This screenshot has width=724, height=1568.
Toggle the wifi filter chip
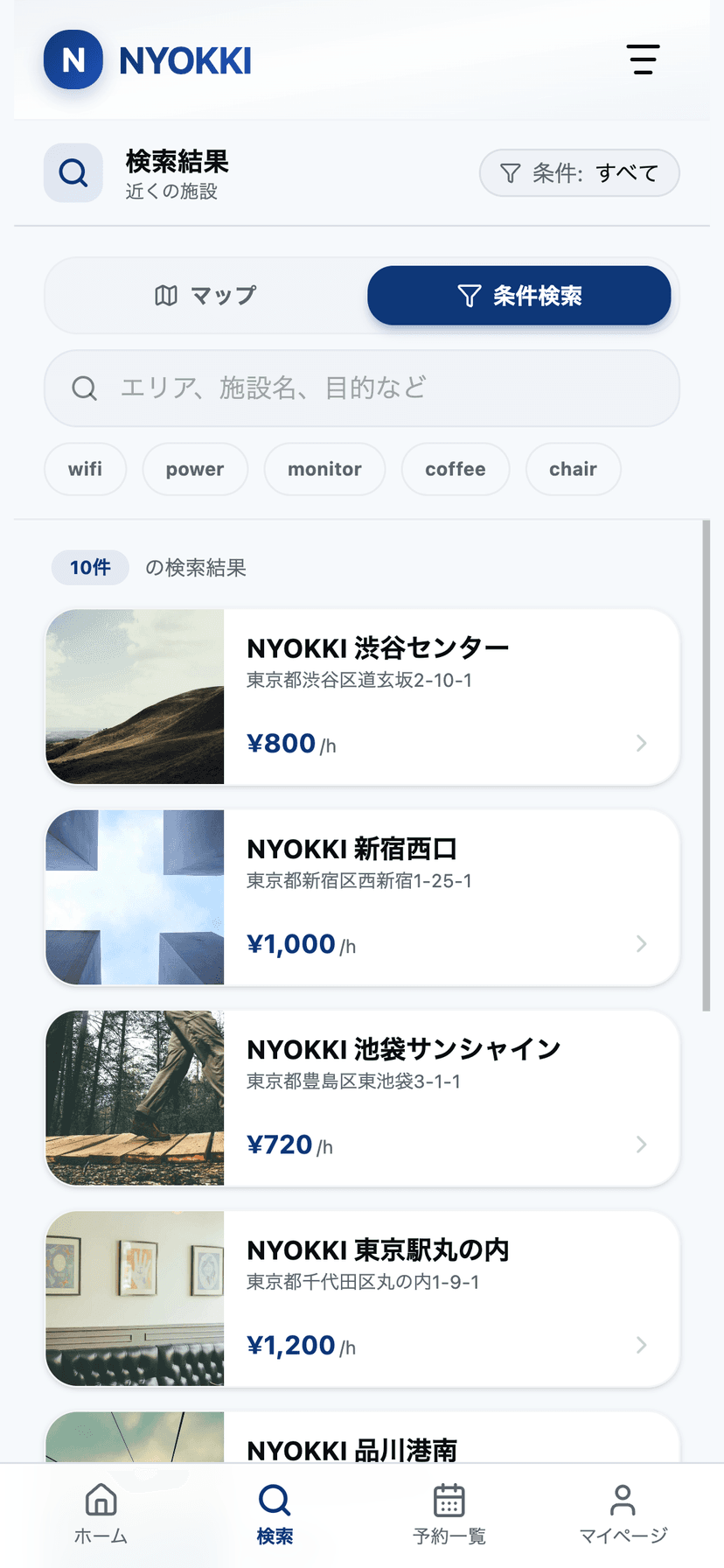pyautogui.click(x=85, y=469)
